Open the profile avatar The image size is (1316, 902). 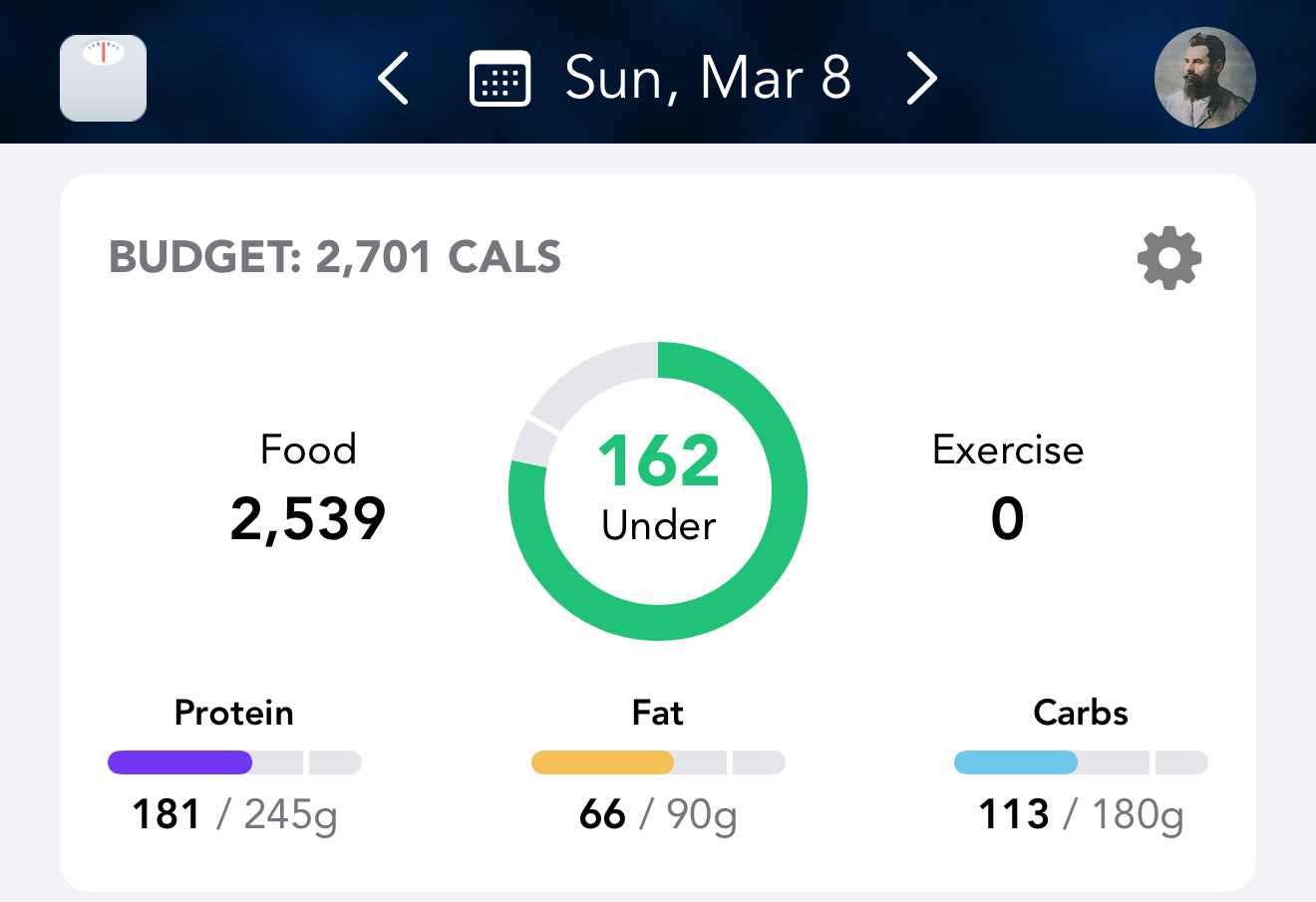(1204, 78)
